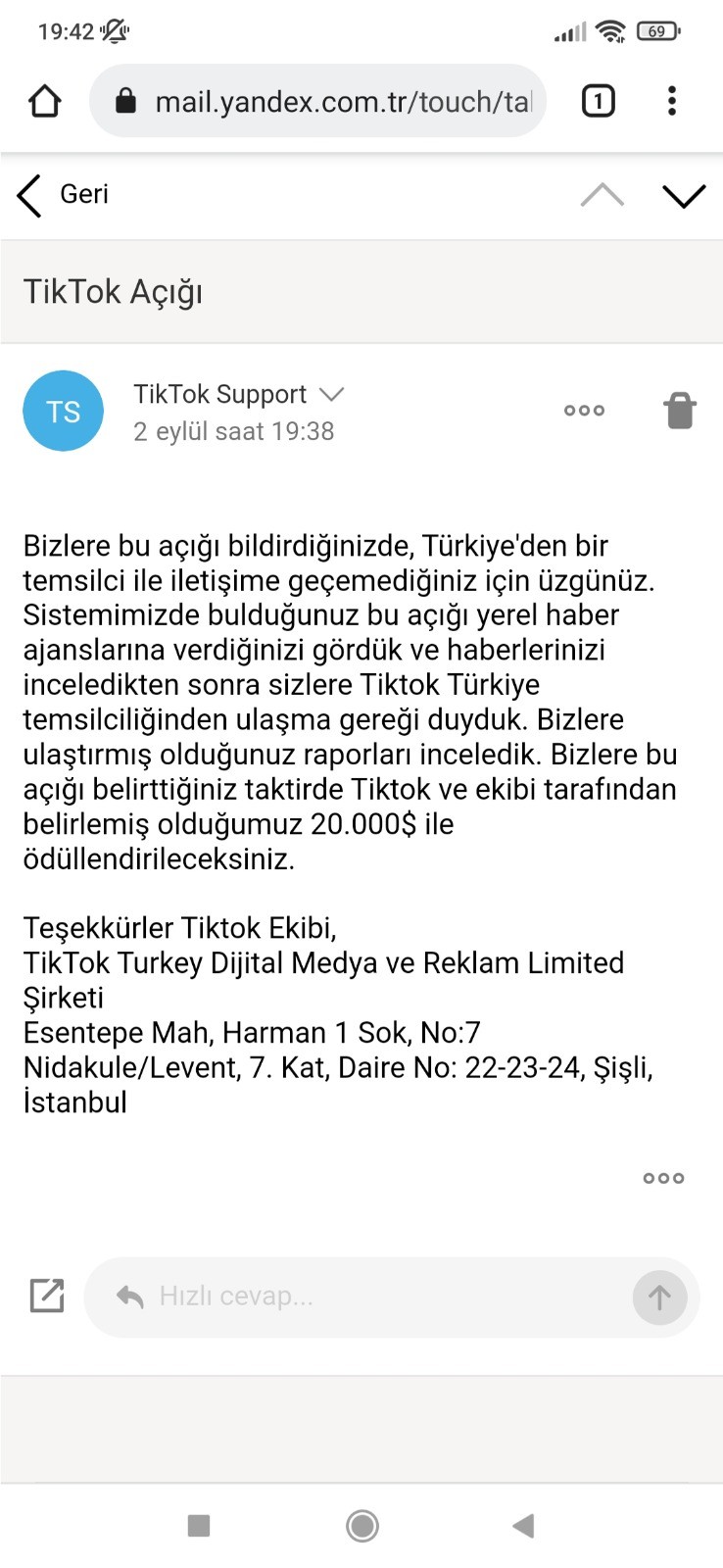Open the sender options three-dot menu
Image resolution: width=723 pixels, height=1568 pixels.
point(583,411)
